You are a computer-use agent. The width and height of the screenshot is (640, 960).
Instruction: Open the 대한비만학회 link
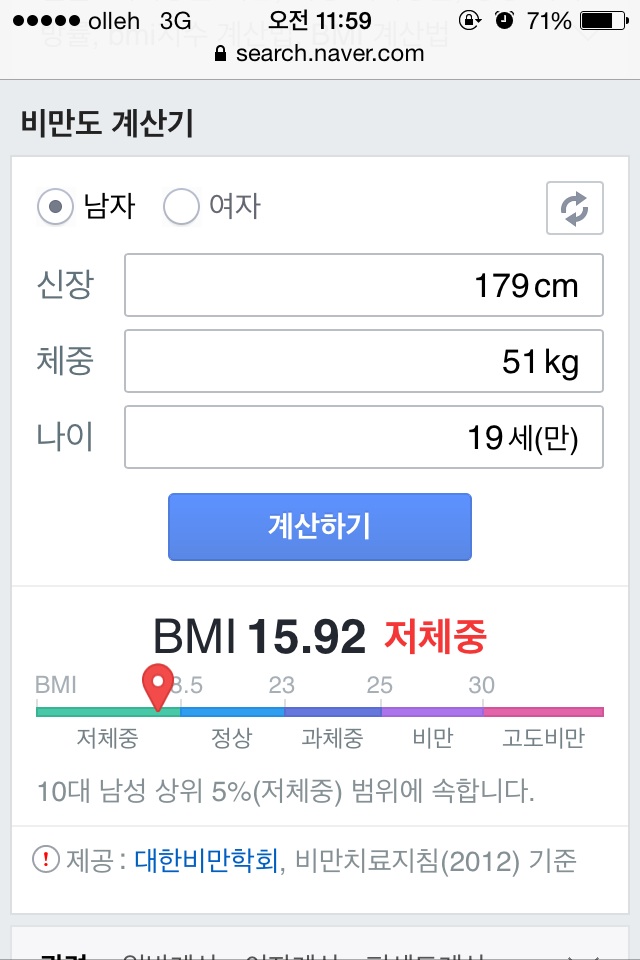205,859
